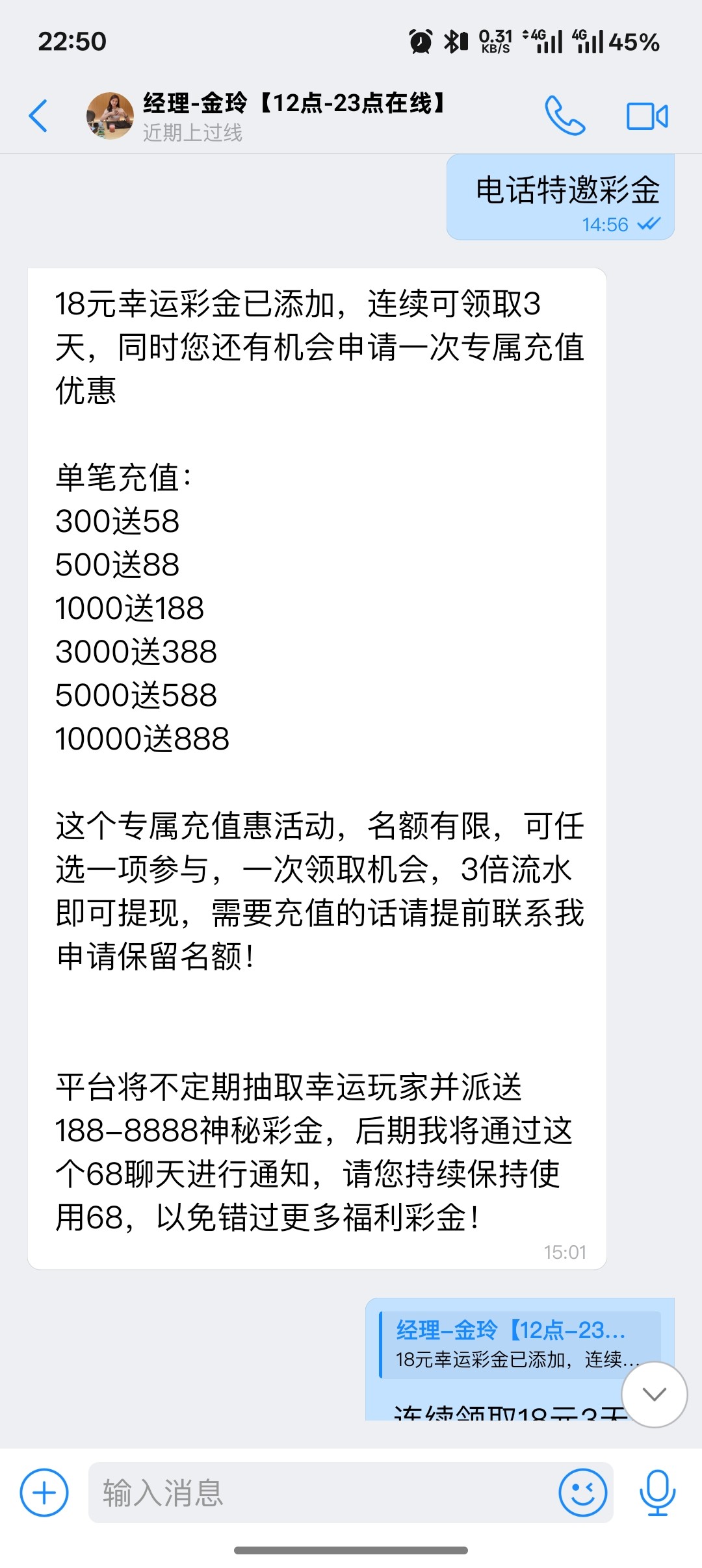This screenshot has height=1568, width=702.
Task: Go back to the chat list
Action: point(39,116)
